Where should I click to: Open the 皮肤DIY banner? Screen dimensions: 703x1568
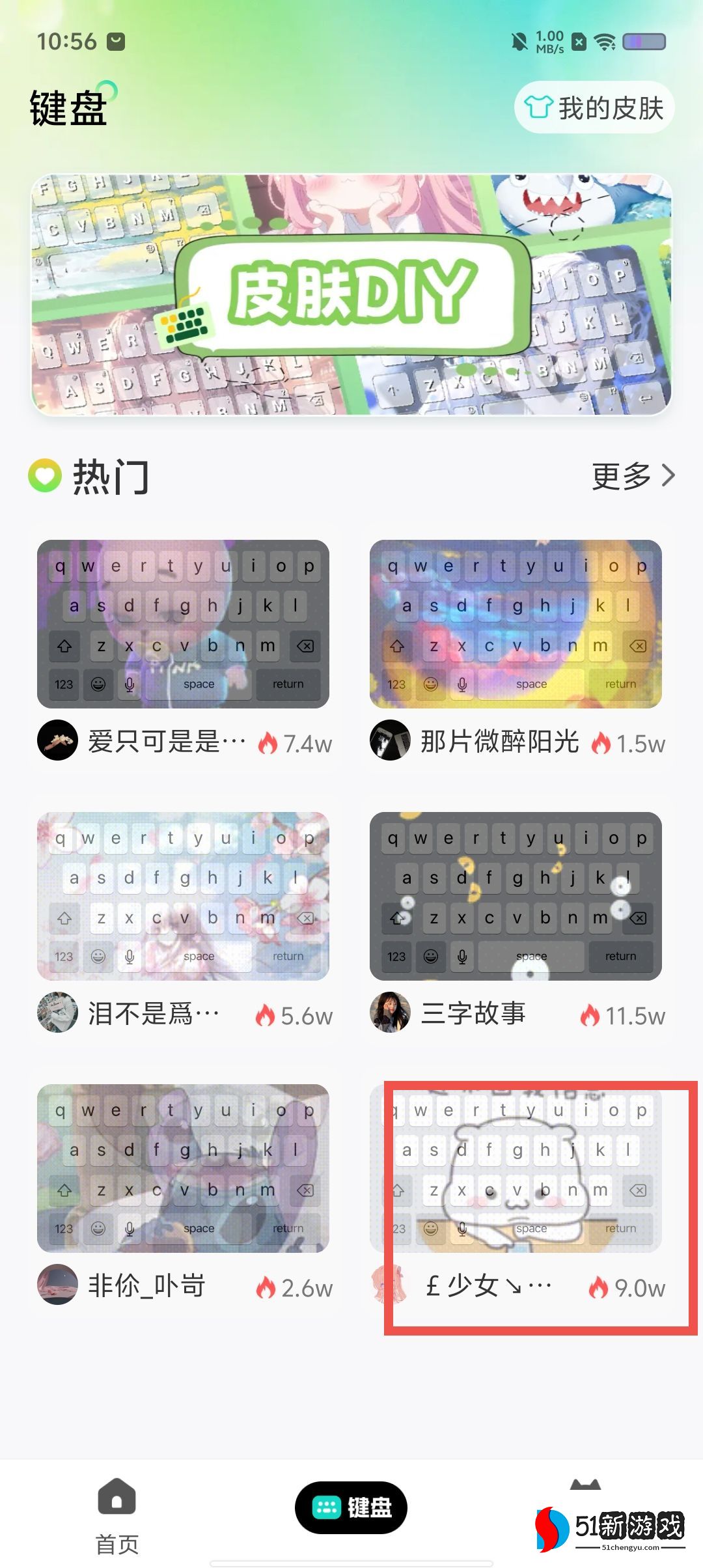[x=351, y=294]
